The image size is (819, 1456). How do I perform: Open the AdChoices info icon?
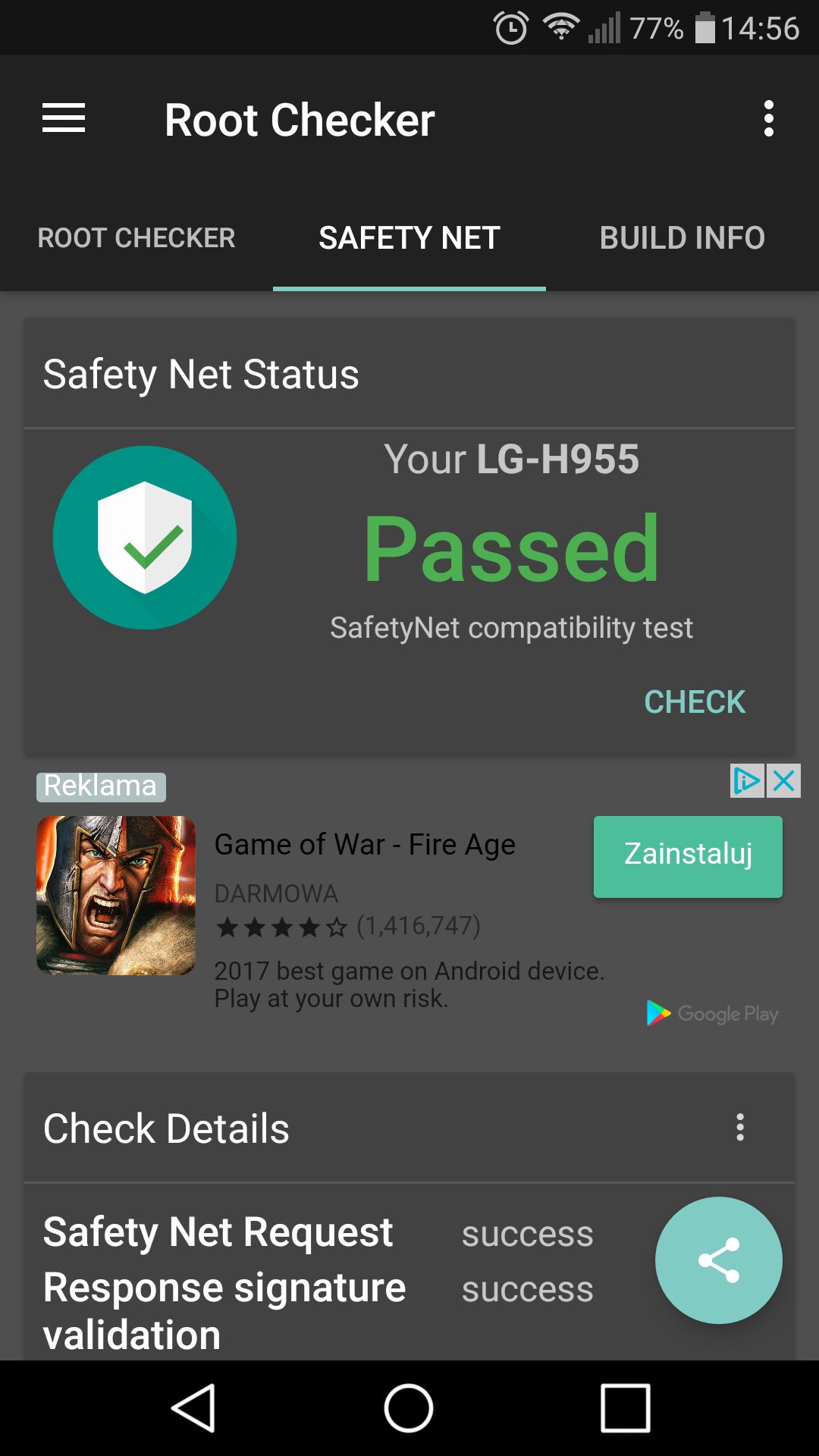pyautogui.click(x=747, y=780)
